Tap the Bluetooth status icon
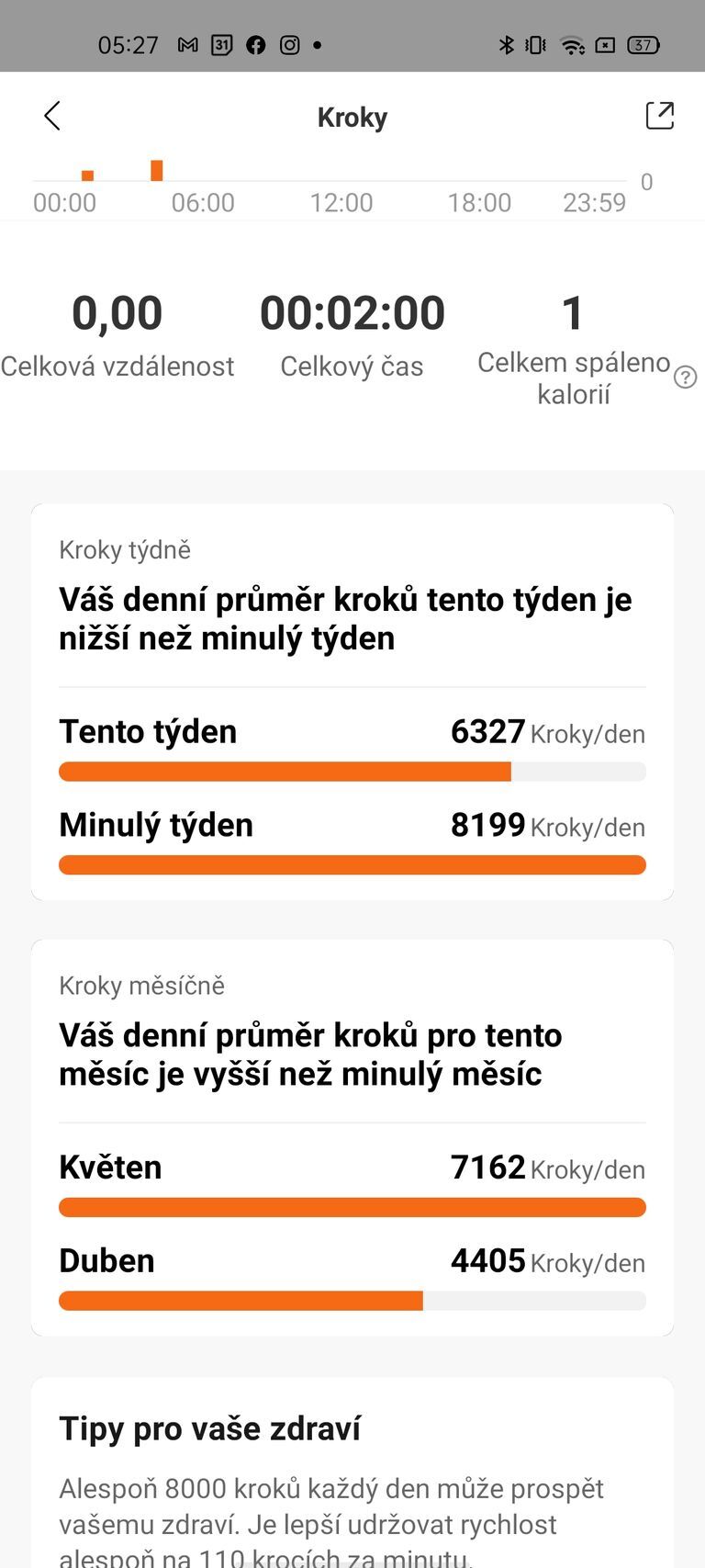Screen dimensions: 705x1568 tap(506, 44)
